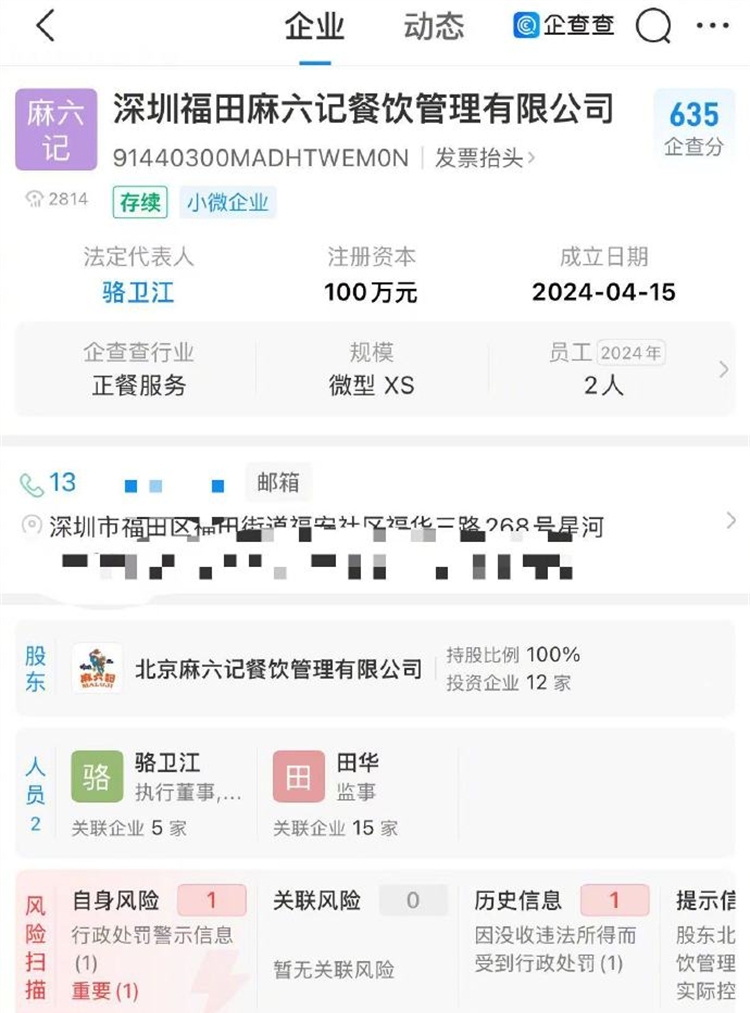Screen dimensions: 750x1013
Task: Open legal representative 骆卫江 profile link
Action: [x=138, y=292]
